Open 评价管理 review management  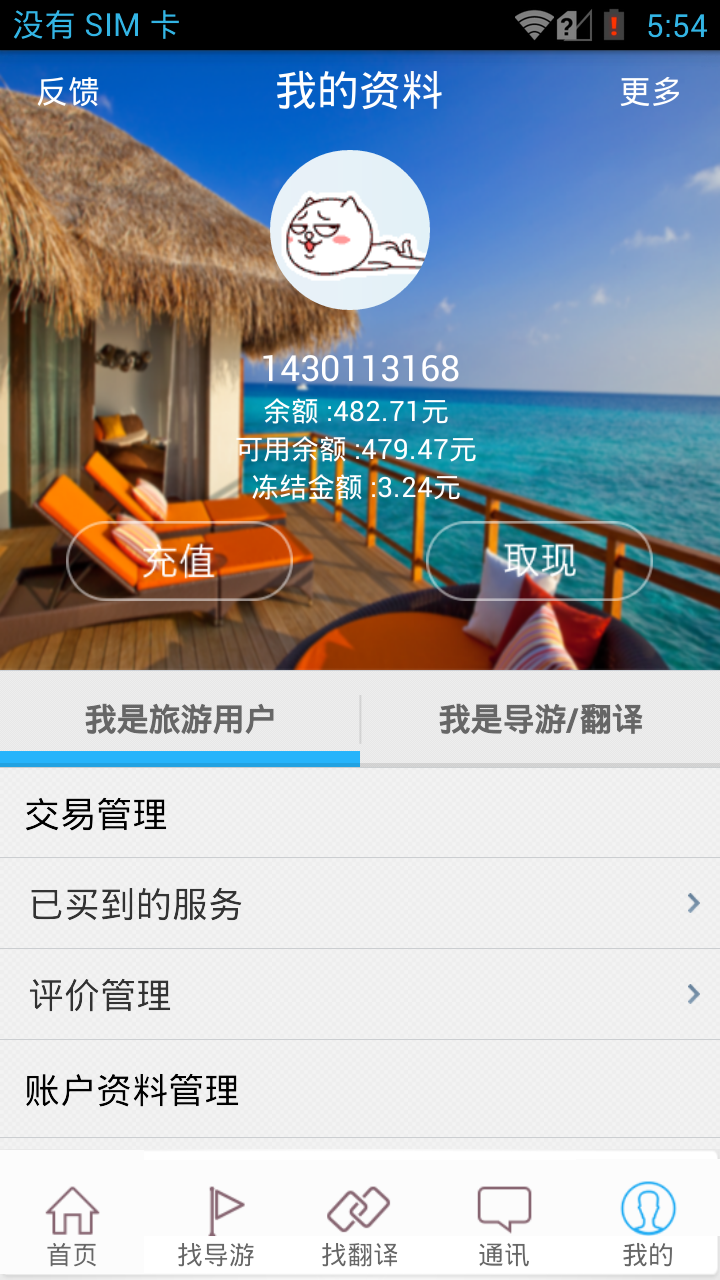pyautogui.click(x=360, y=995)
